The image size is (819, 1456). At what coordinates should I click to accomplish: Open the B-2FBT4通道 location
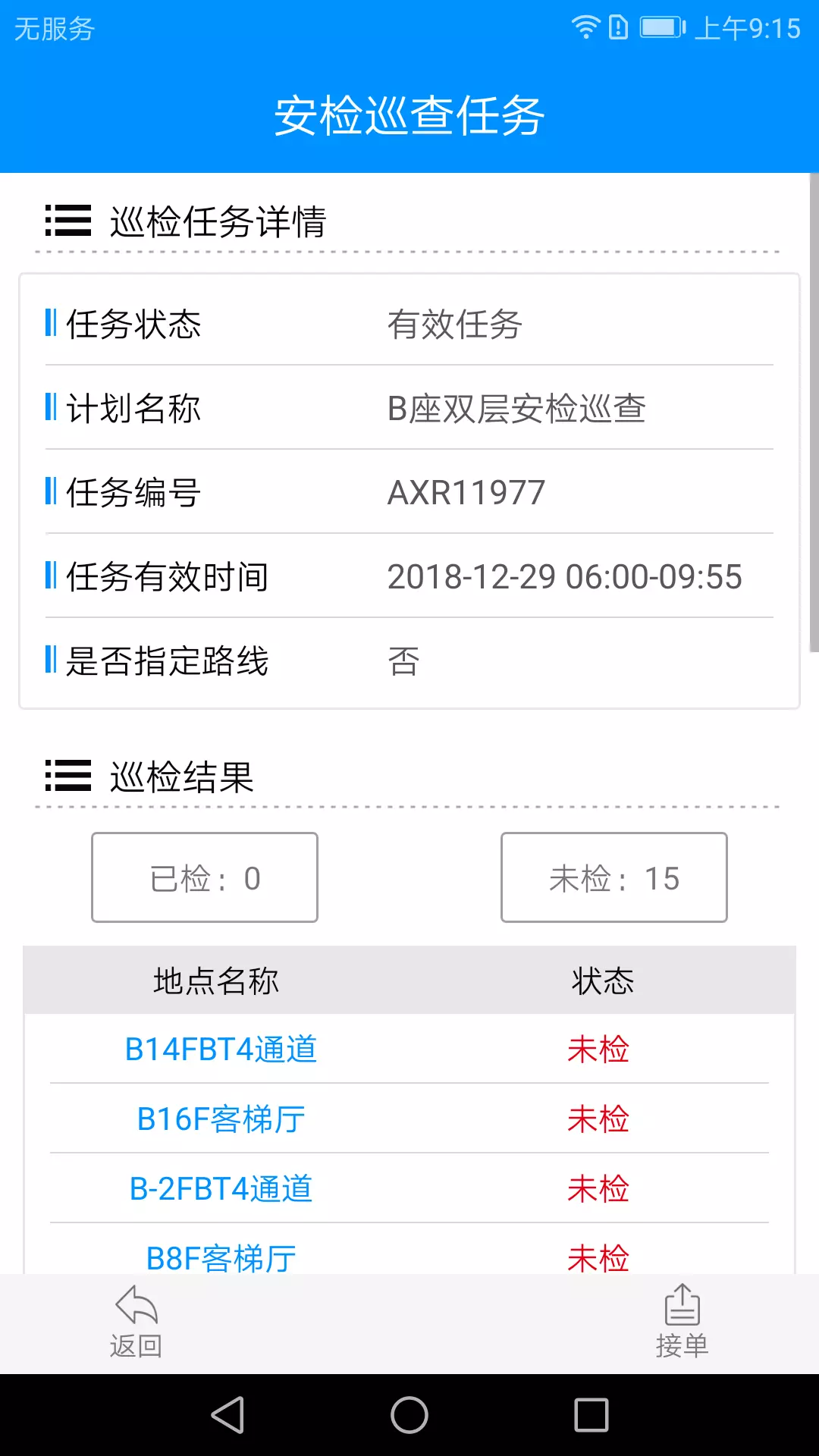[x=221, y=1189]
